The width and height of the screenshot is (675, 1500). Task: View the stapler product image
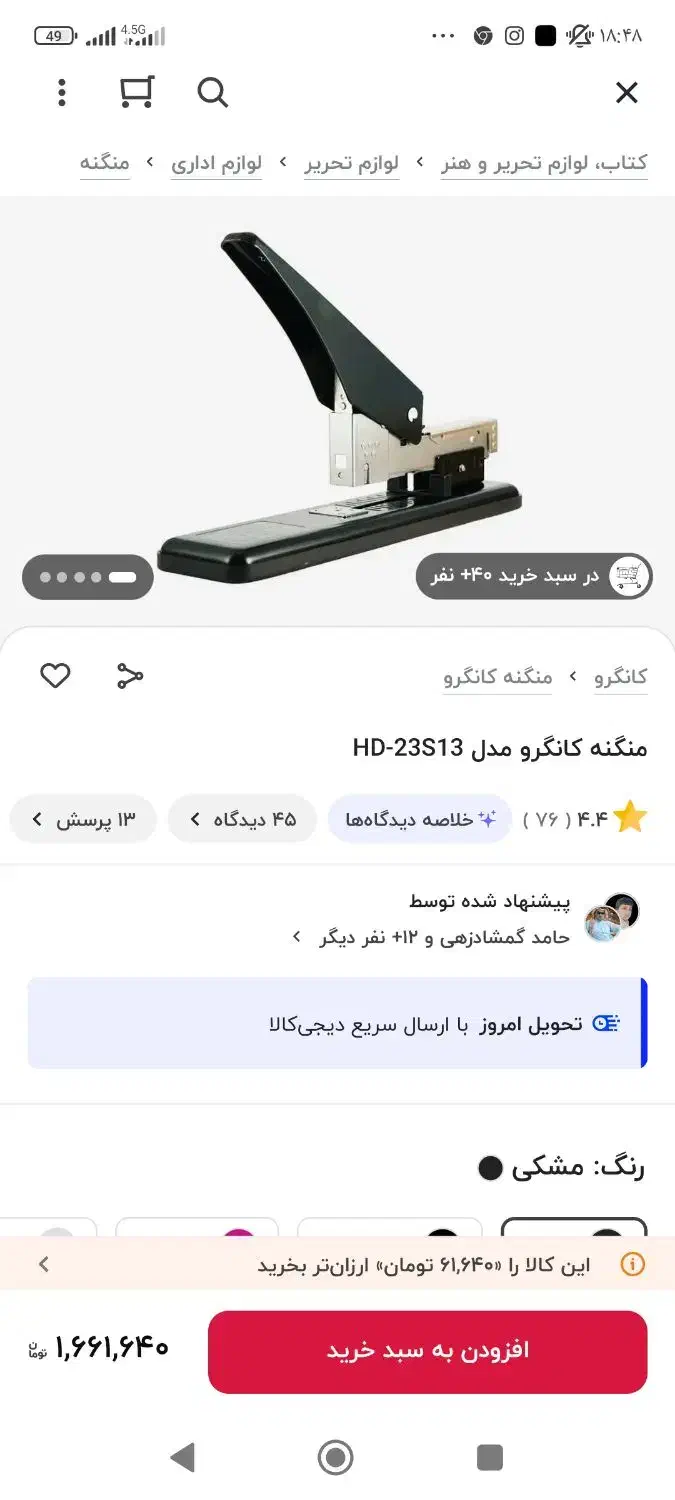click(x=340, y=400)
